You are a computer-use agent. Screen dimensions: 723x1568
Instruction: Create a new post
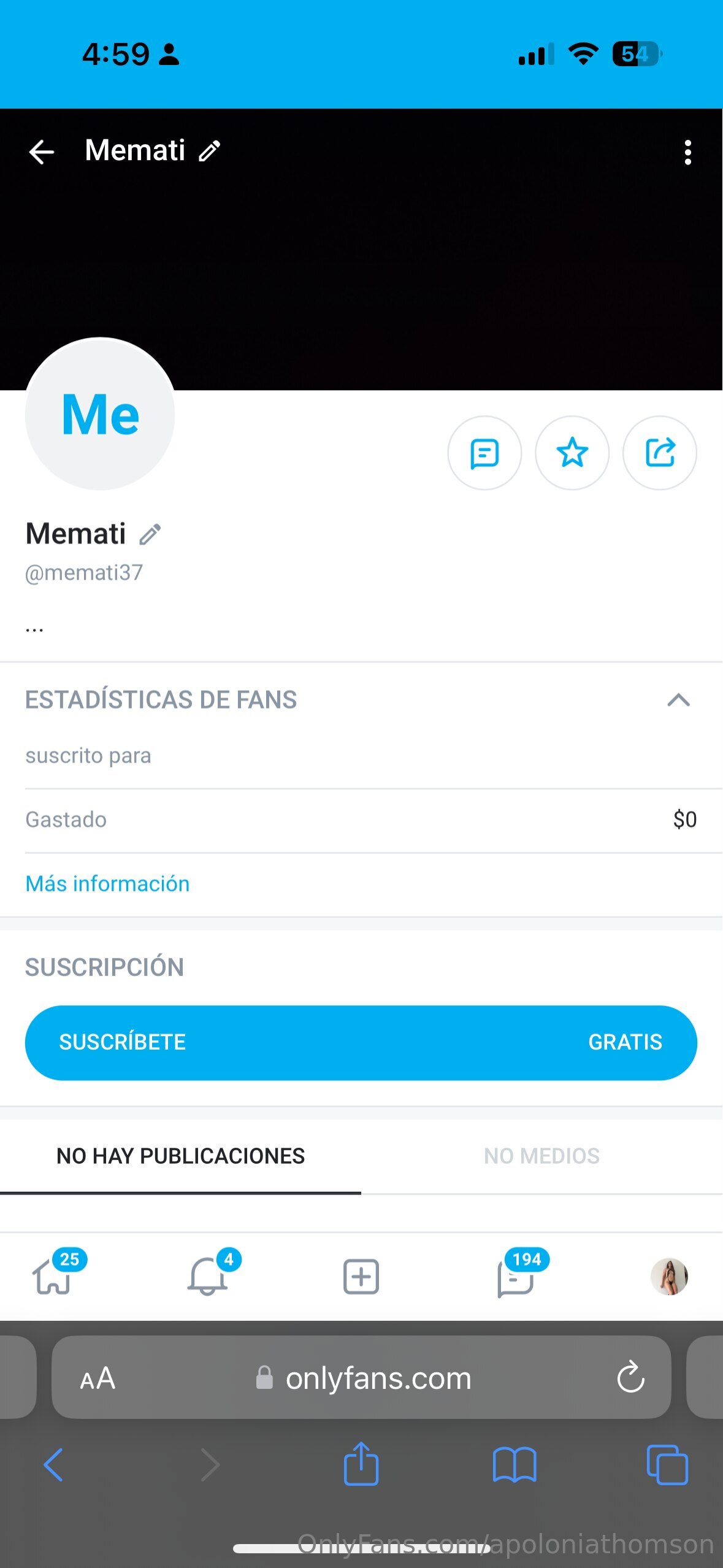361,1277
